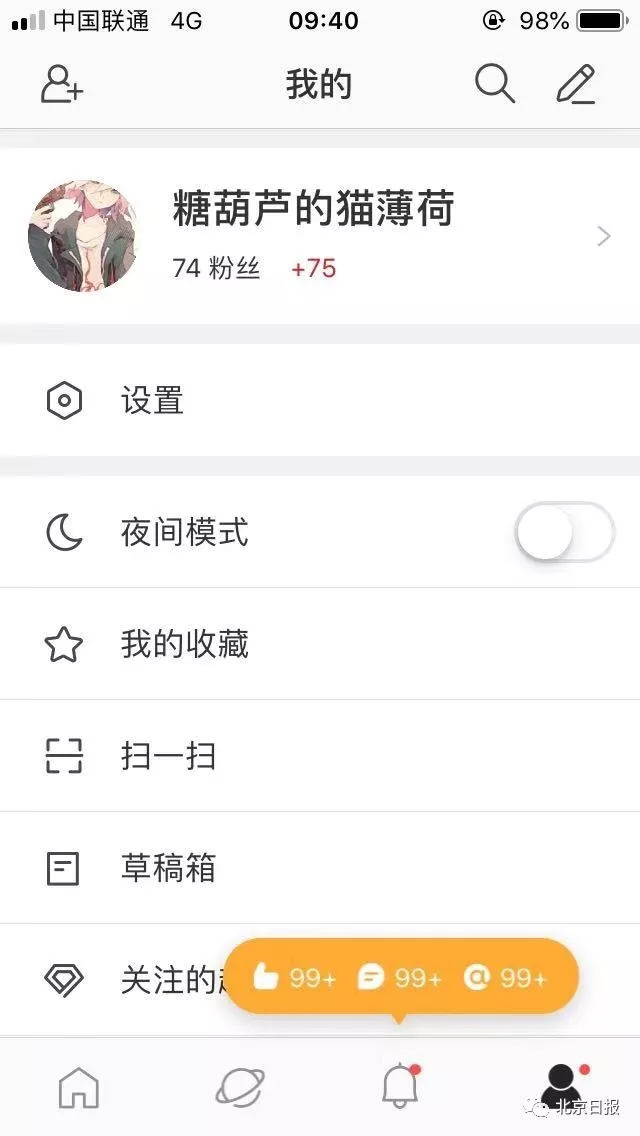The height and width of the screenshot is (1136, 640).
Task: View new @ mentions in orange bubble
Action: pyautogui.click(x=505, y=977)
